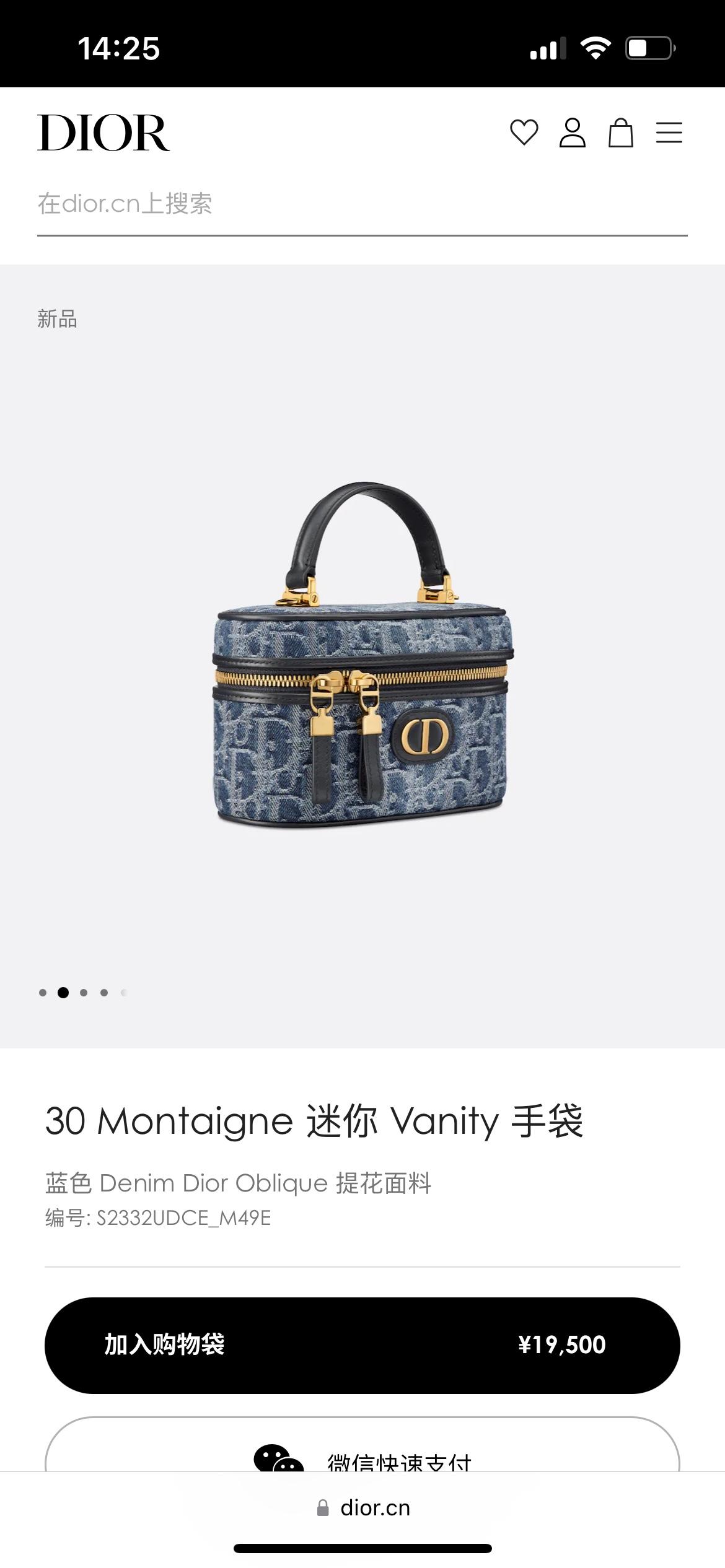Tap the dior.cn search field
This screenshot has width=725, height=1568.
pyautogui.click(x=362, y=204)
